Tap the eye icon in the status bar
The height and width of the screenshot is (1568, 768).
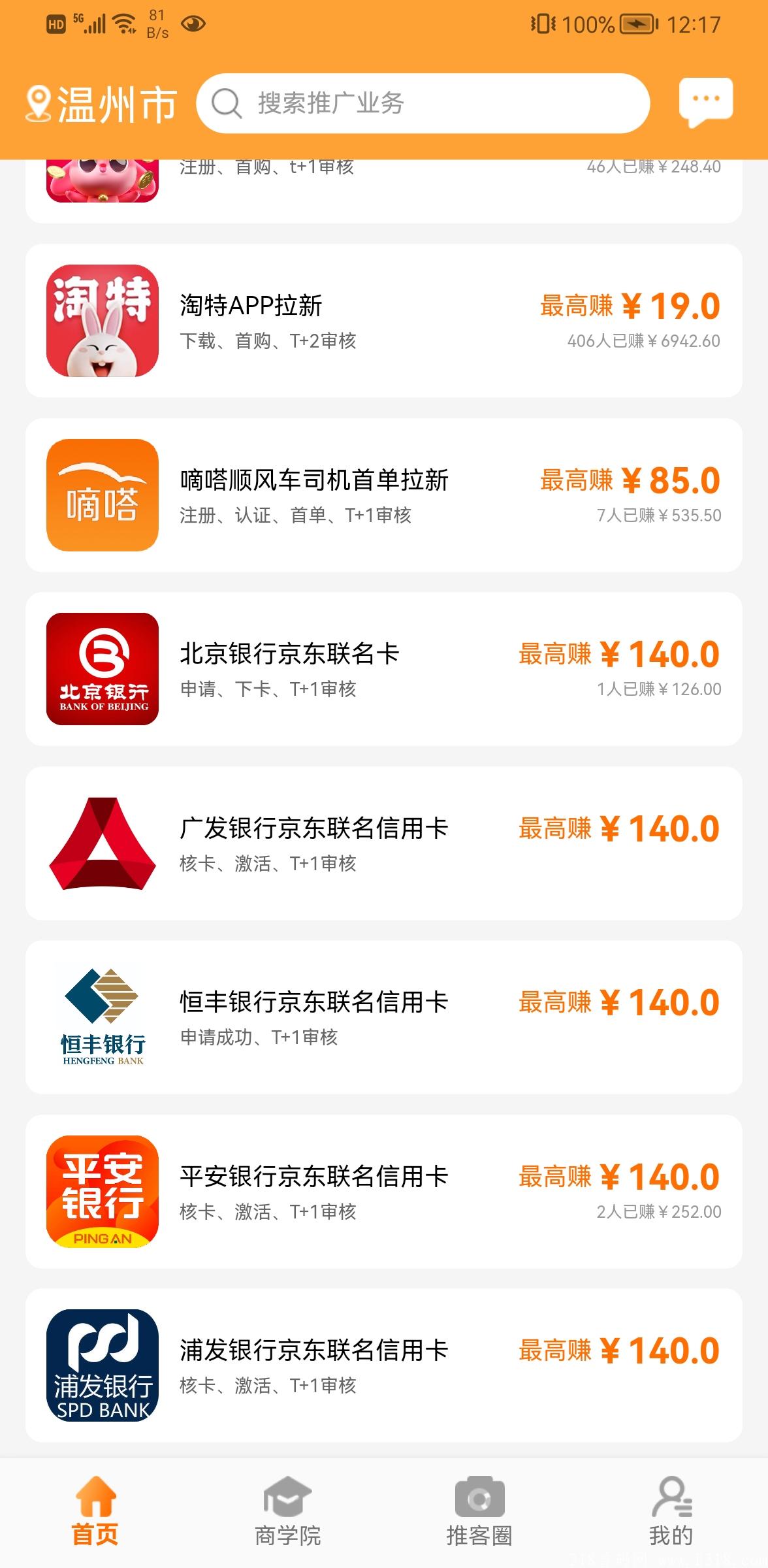192,24
